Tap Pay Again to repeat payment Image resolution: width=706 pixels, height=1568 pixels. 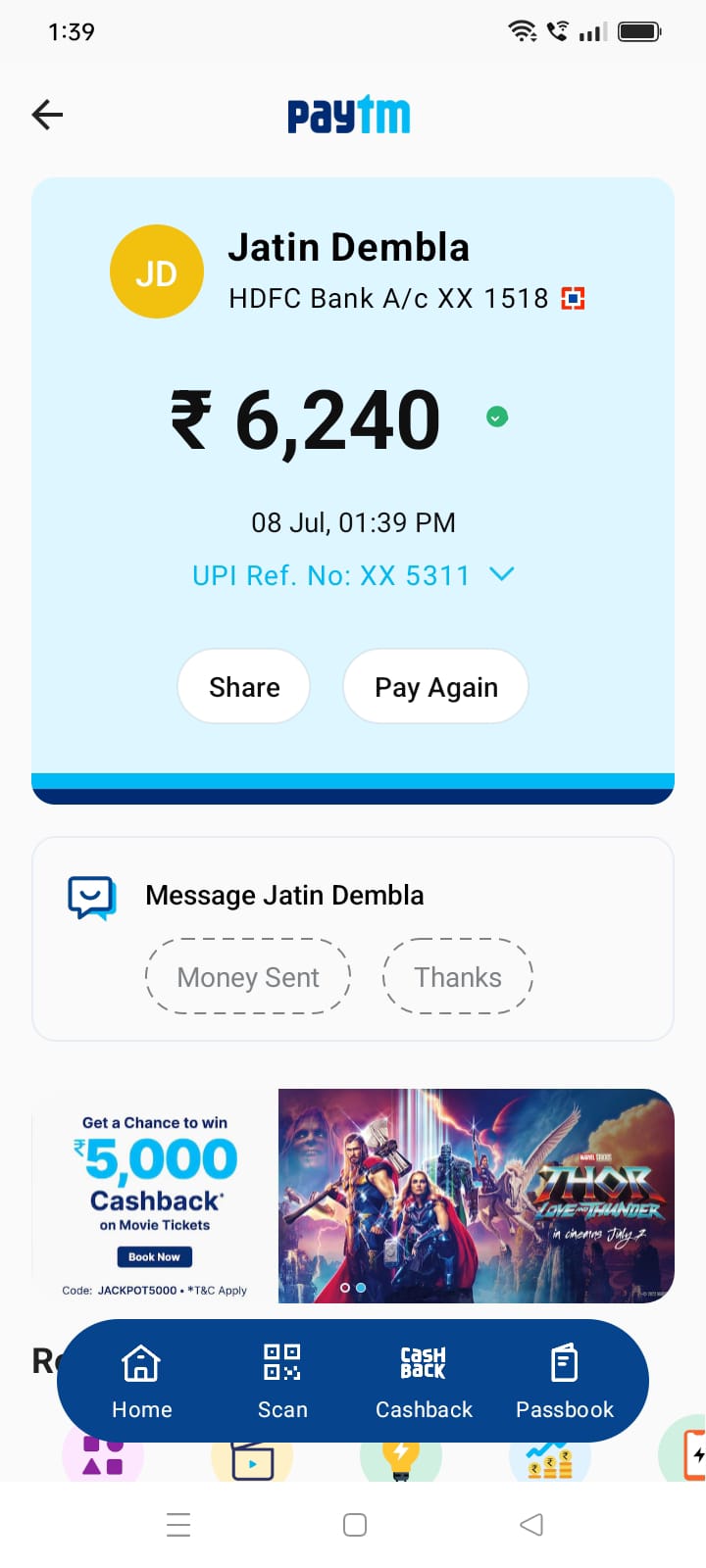(x=436, y=687)
